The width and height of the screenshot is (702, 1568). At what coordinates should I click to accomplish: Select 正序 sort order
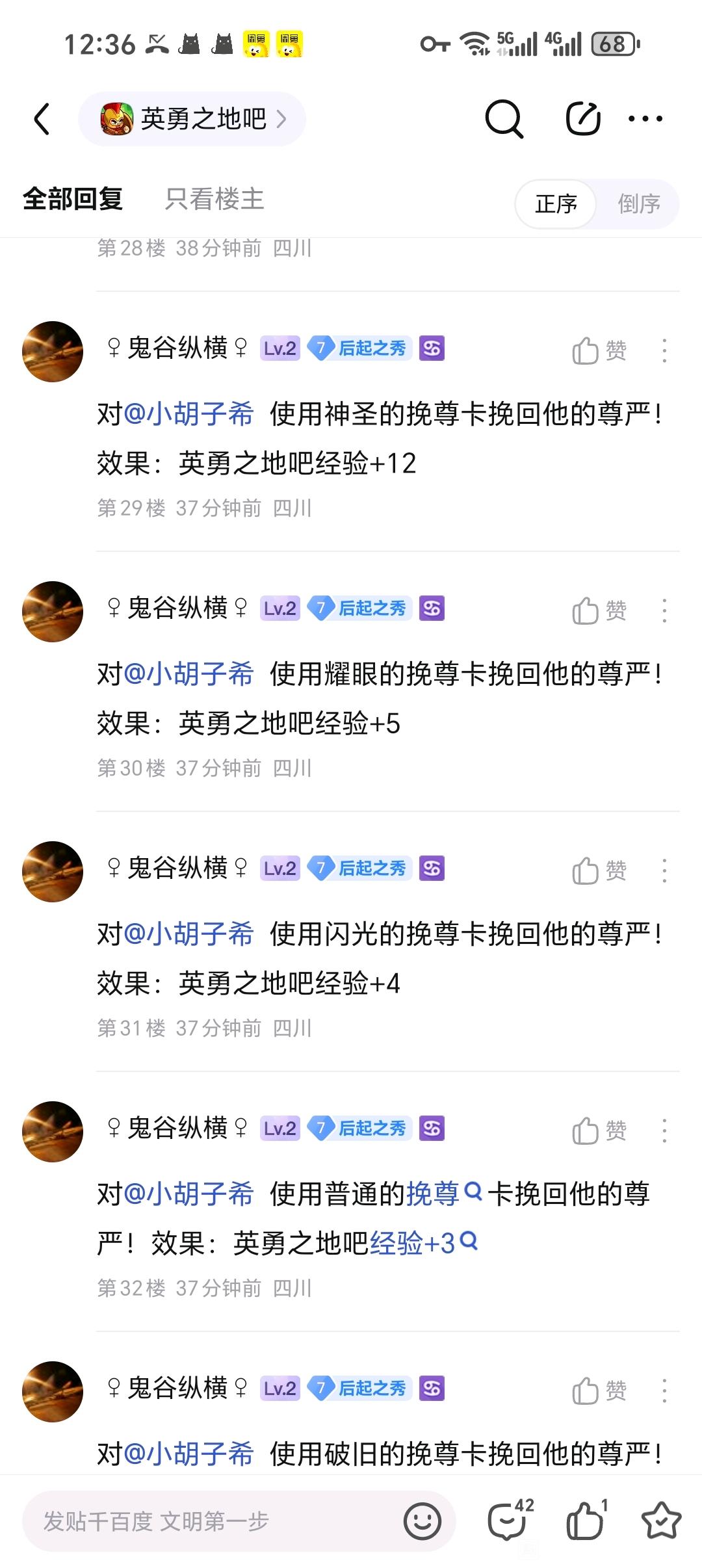pos(556,204)
